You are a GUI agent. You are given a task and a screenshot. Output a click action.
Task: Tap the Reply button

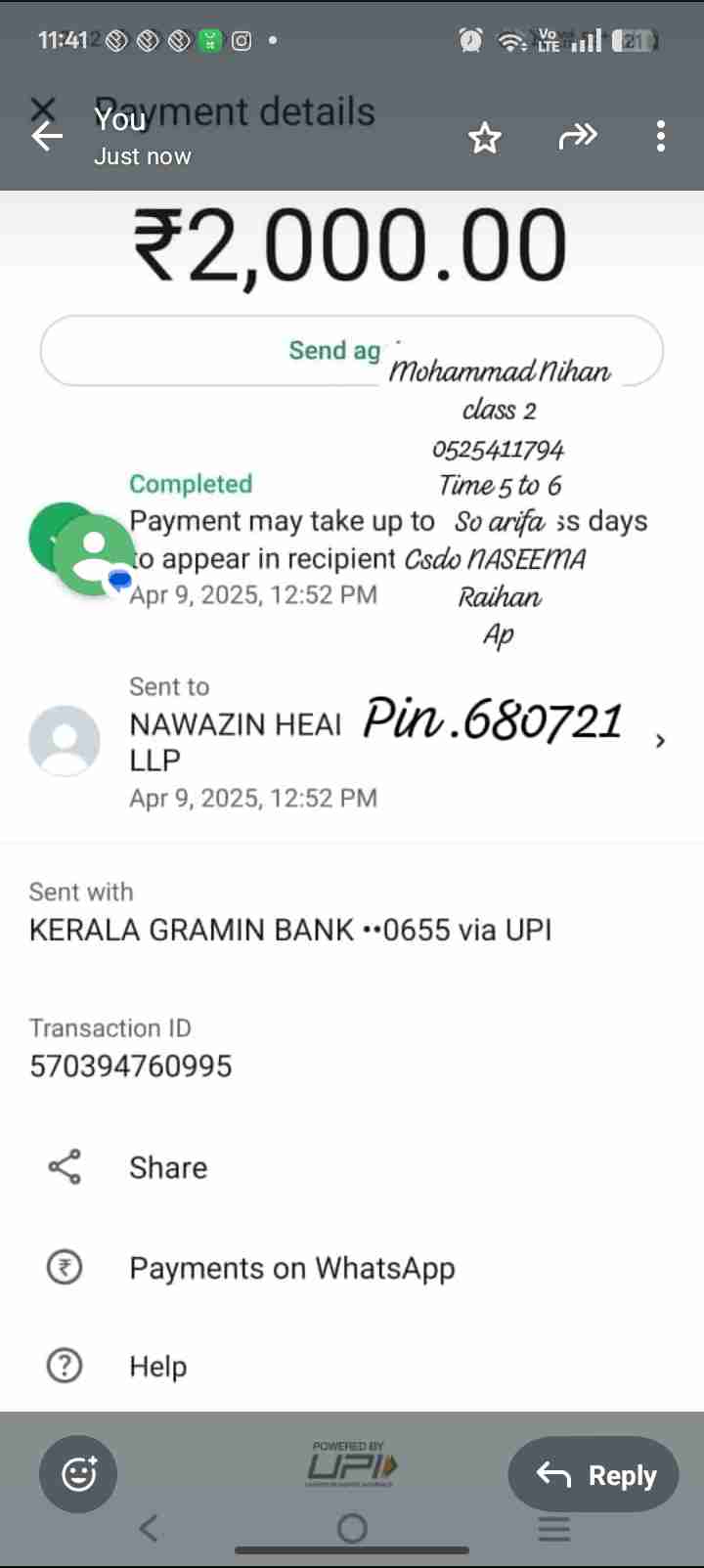(594, 1474)
